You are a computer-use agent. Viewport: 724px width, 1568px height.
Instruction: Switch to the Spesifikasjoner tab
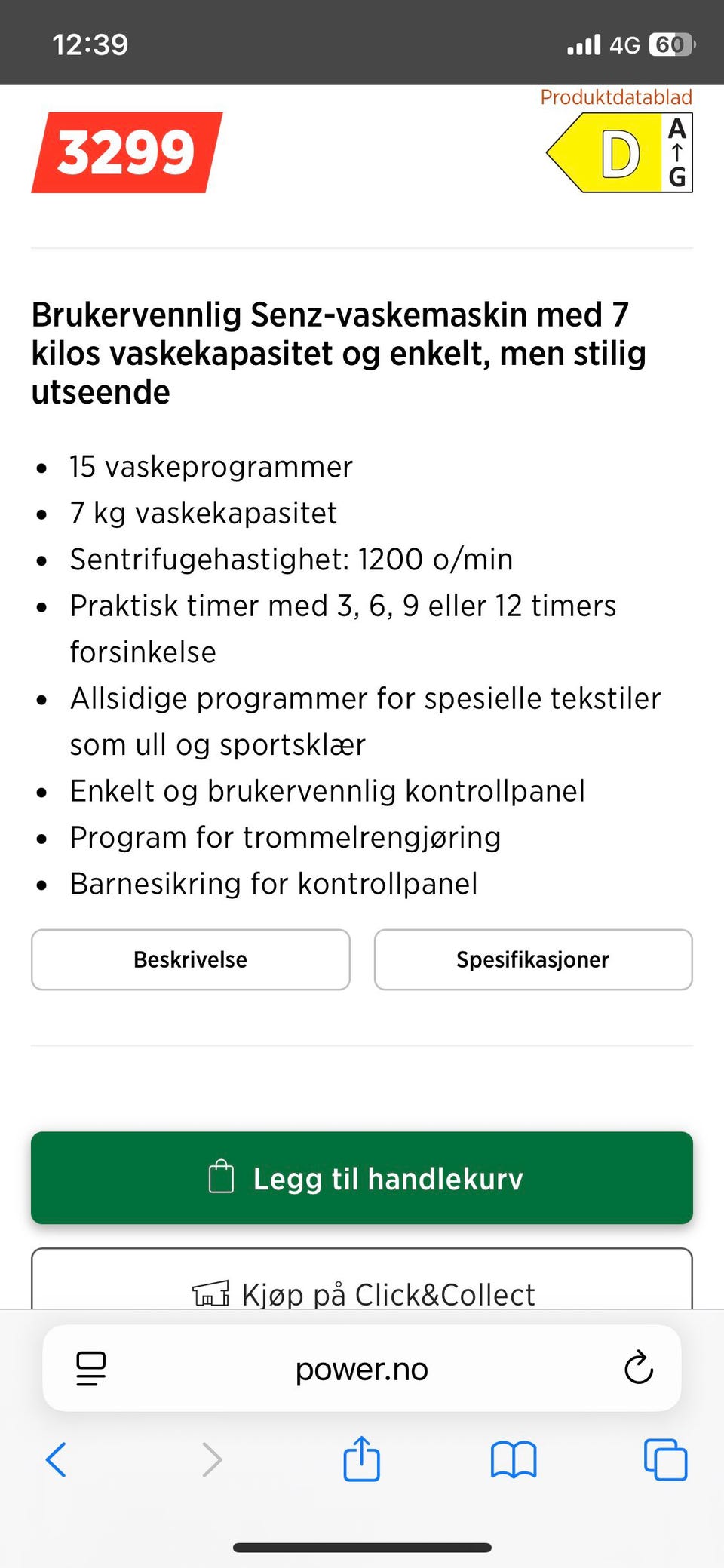[x=533, y=959]
